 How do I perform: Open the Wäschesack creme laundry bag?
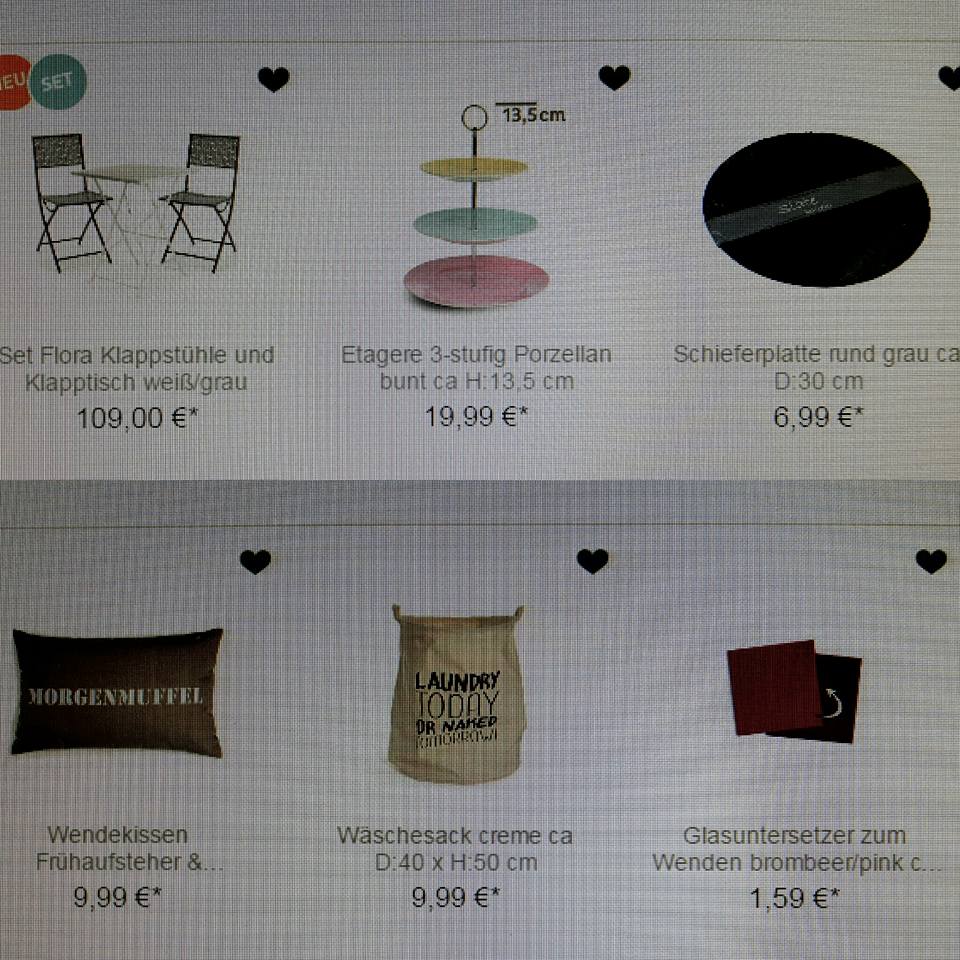click(x=456, y=693)
